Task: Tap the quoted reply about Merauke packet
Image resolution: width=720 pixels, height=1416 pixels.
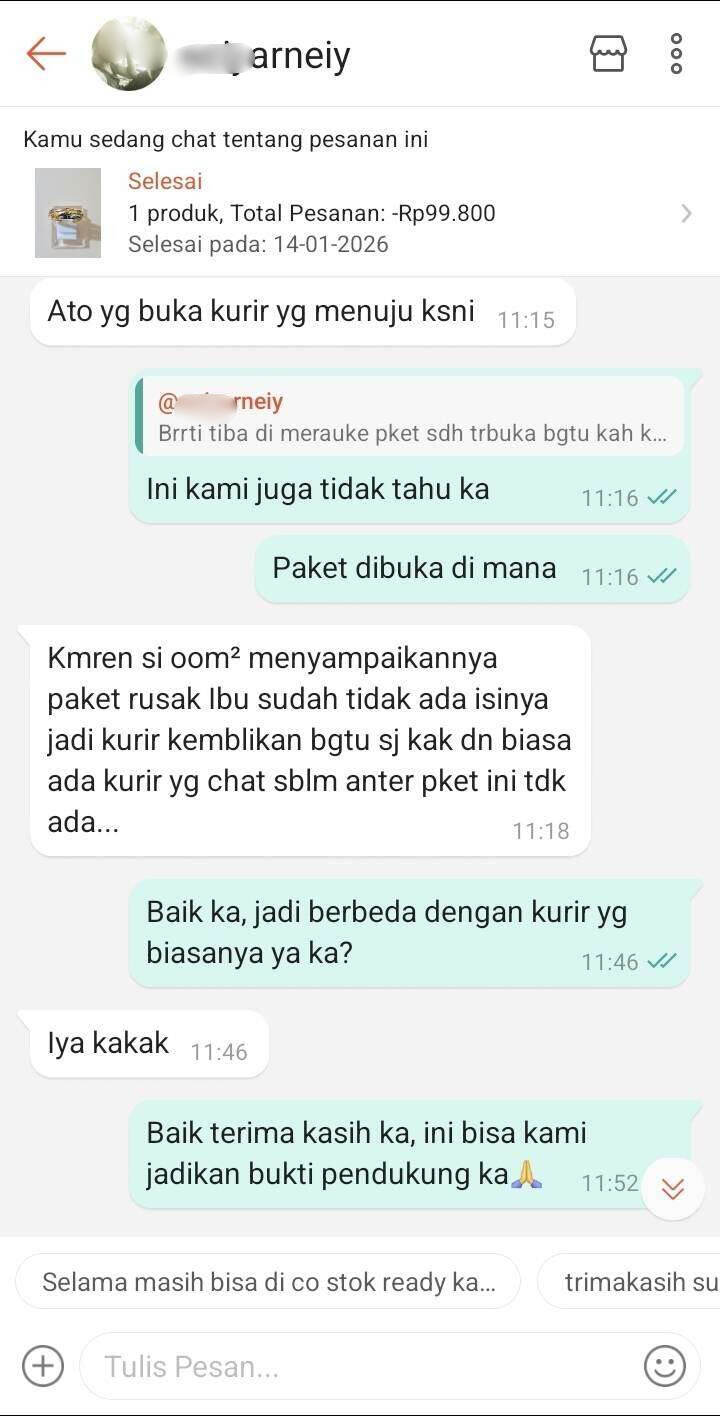Action: 410,418
